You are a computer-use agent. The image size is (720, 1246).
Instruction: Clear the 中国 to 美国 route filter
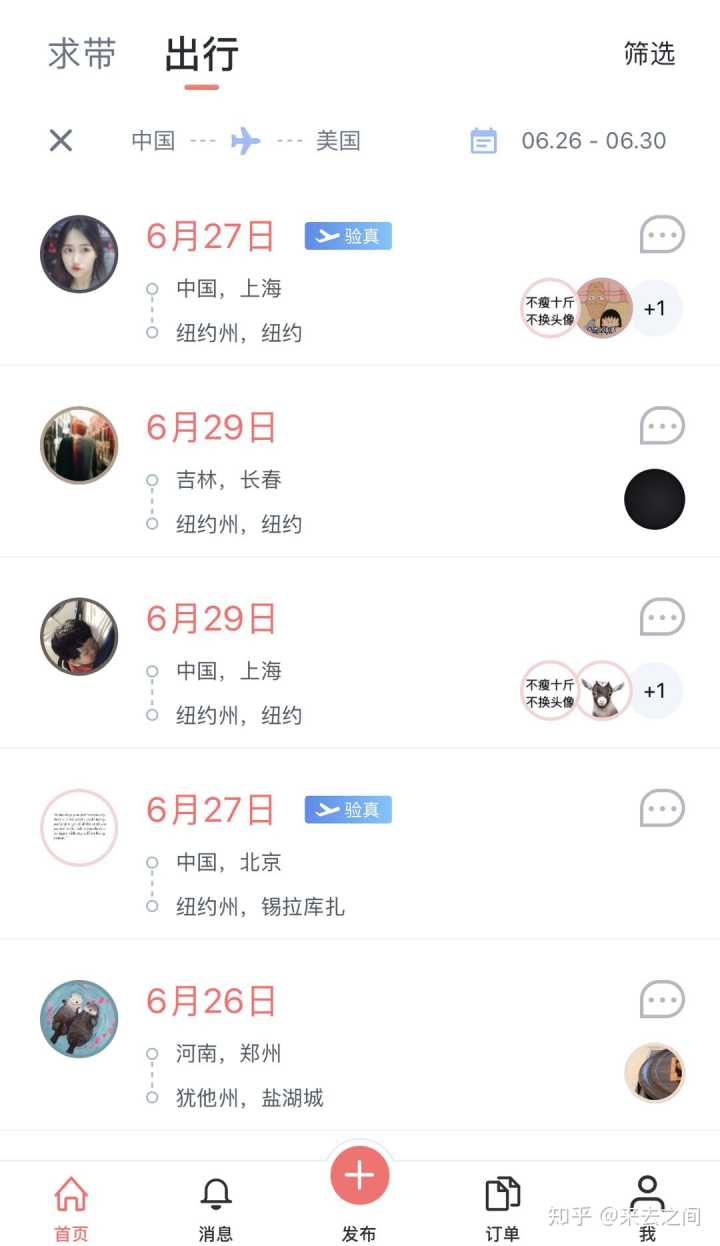click(x=61, y=140)
